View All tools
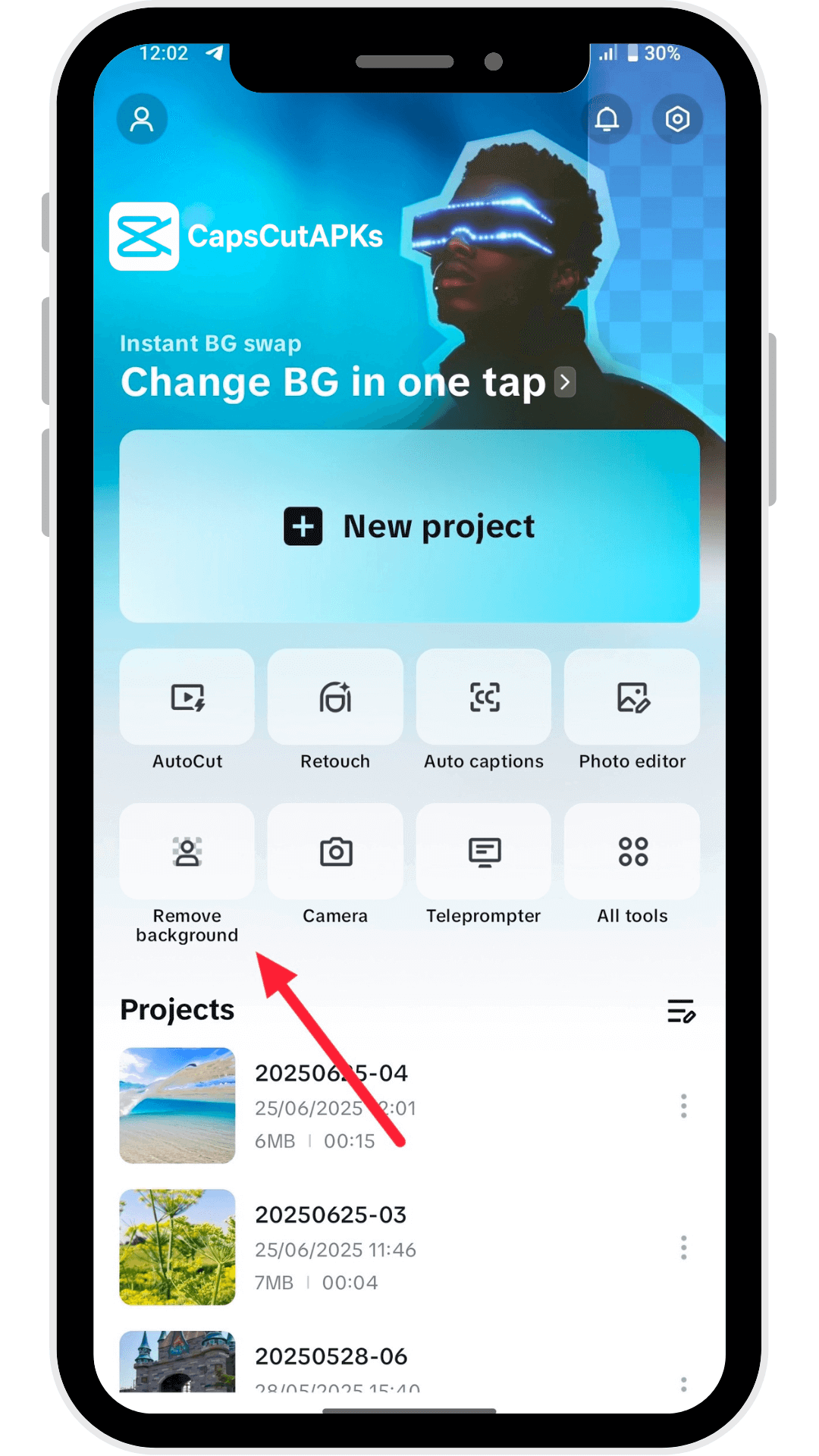Screen dimensions: 819x1456 click(632, 852)
